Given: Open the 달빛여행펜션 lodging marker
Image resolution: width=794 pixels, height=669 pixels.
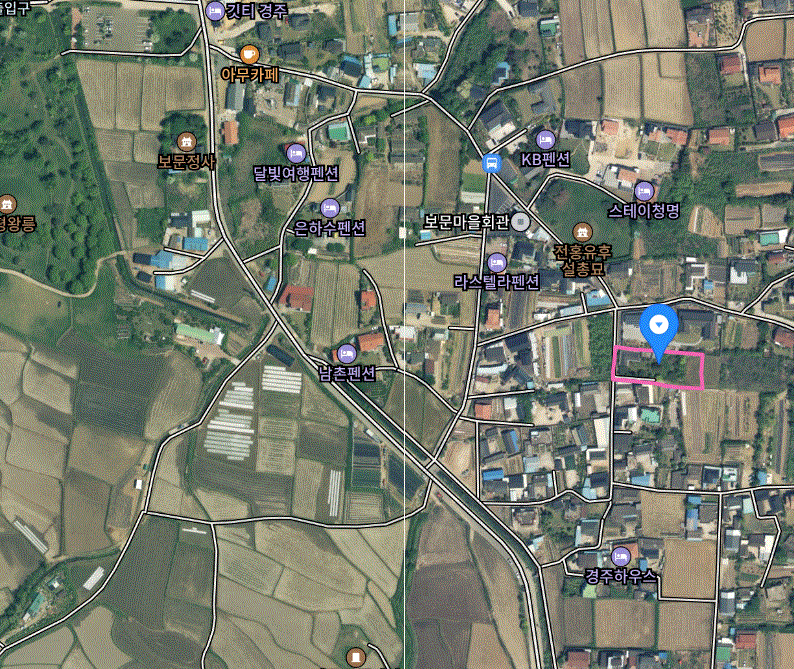Looking at the screenshot, I should 295,153.
